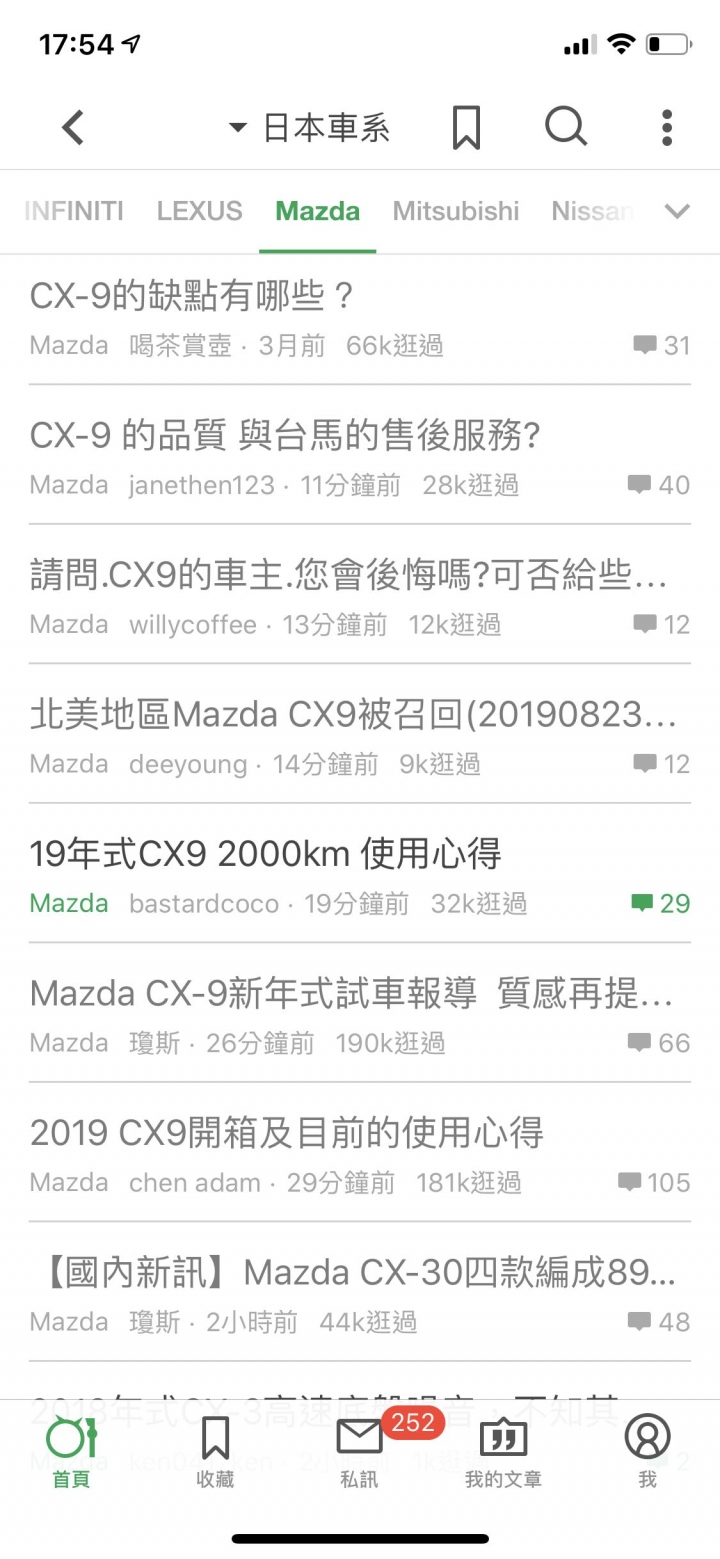The image size is (720, 1559).
Task: Open thread CX-9的缺點有哪些？
Action: [359, 319]
